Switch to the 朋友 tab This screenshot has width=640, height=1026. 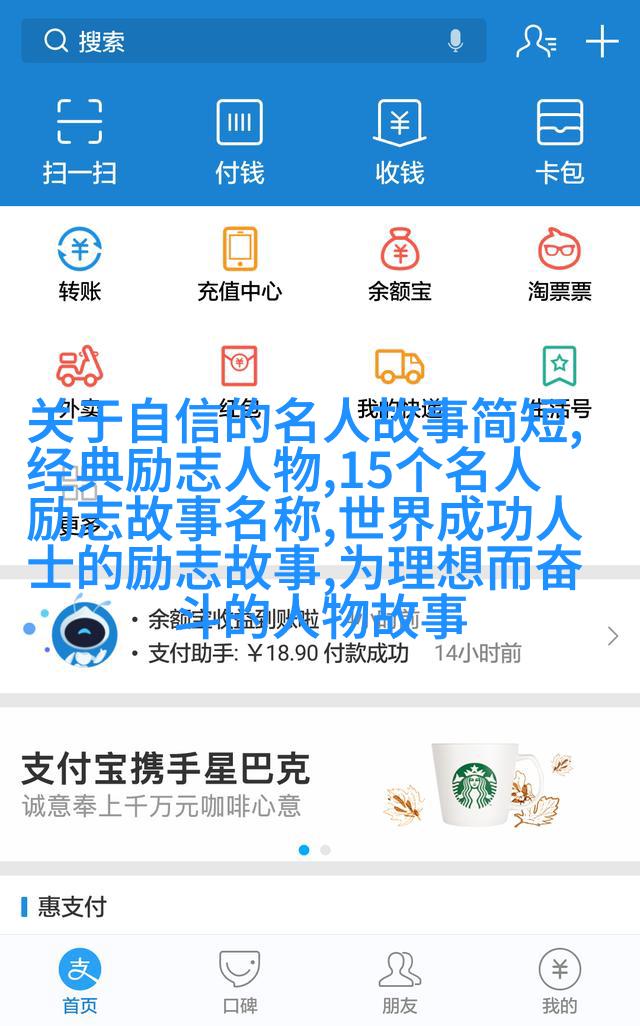(x=400, y=980)
